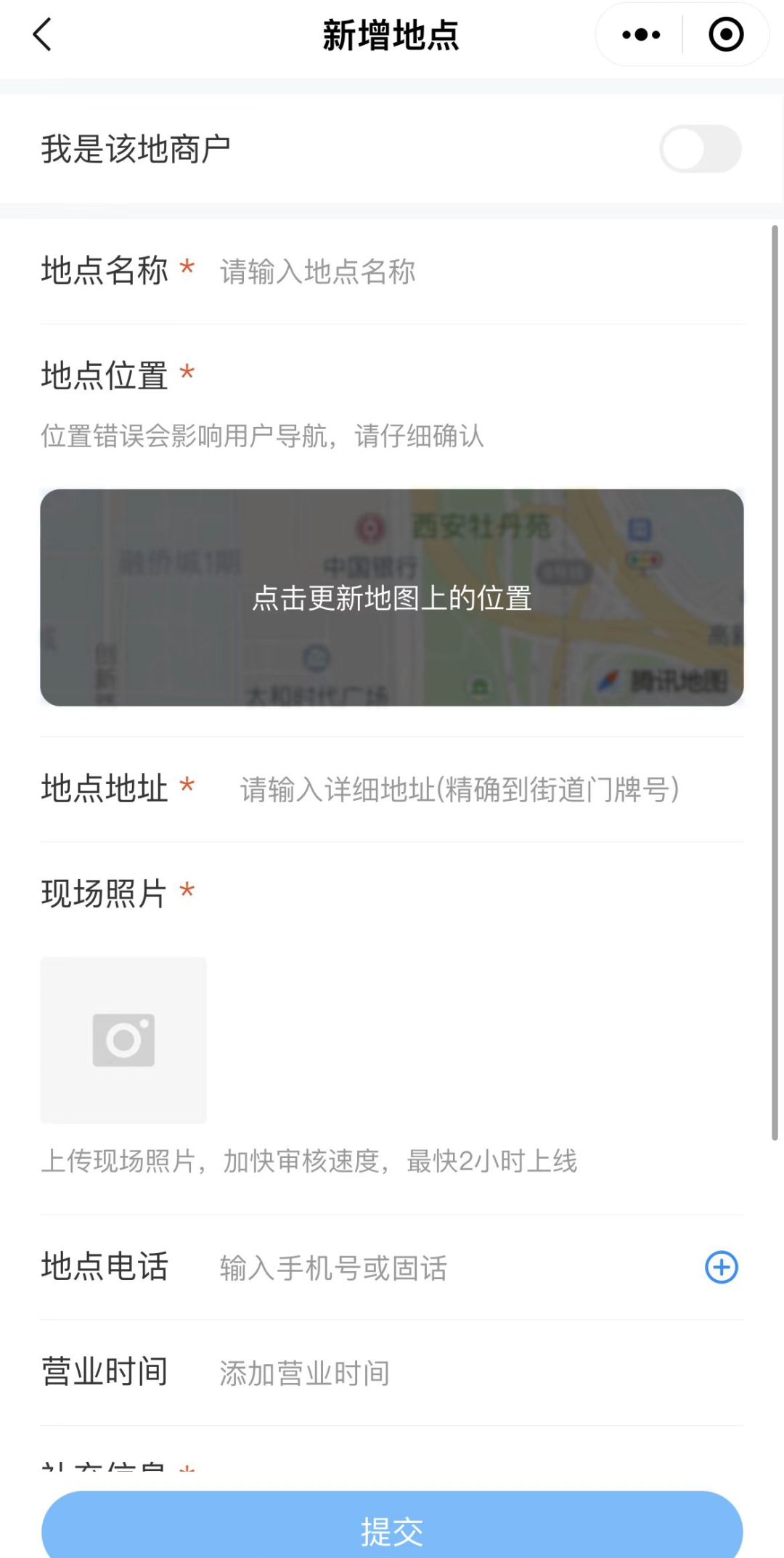Viewport: 784px width, 1558px height.
Task: Add another phone number with plus icon
Action: pos(721,1268)
